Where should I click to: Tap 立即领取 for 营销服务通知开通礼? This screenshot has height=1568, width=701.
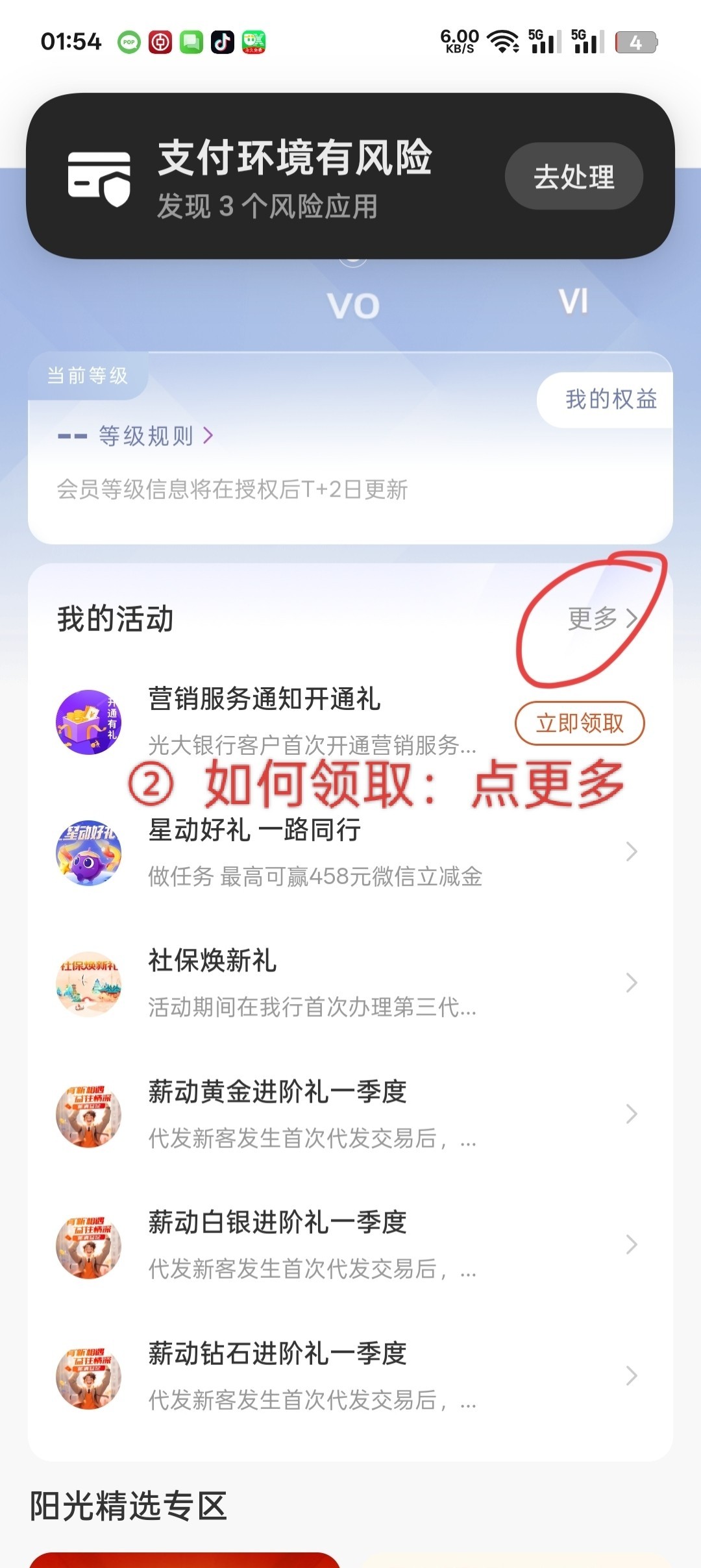tap(579, 723)
